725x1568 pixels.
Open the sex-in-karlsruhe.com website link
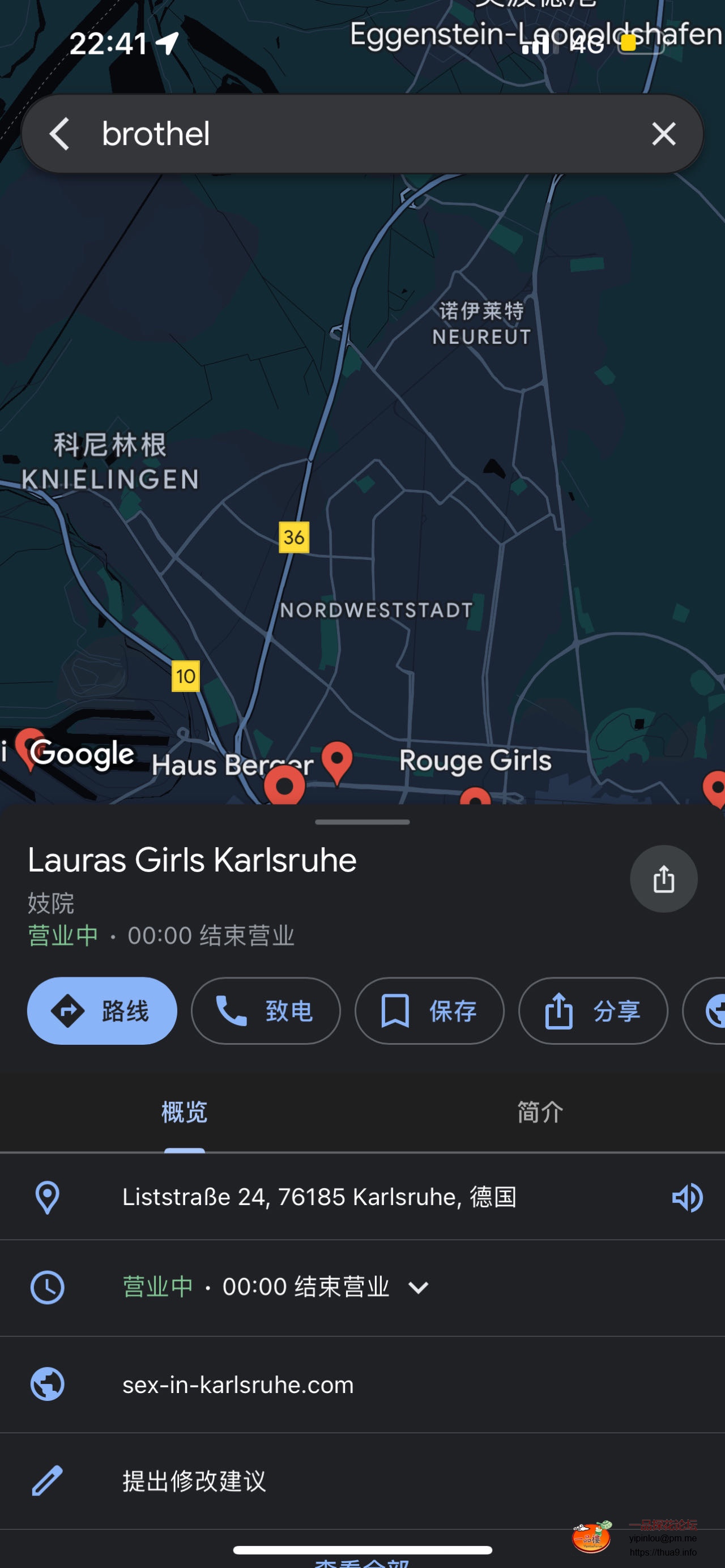pyautogui.click(x=238, y=1385)
